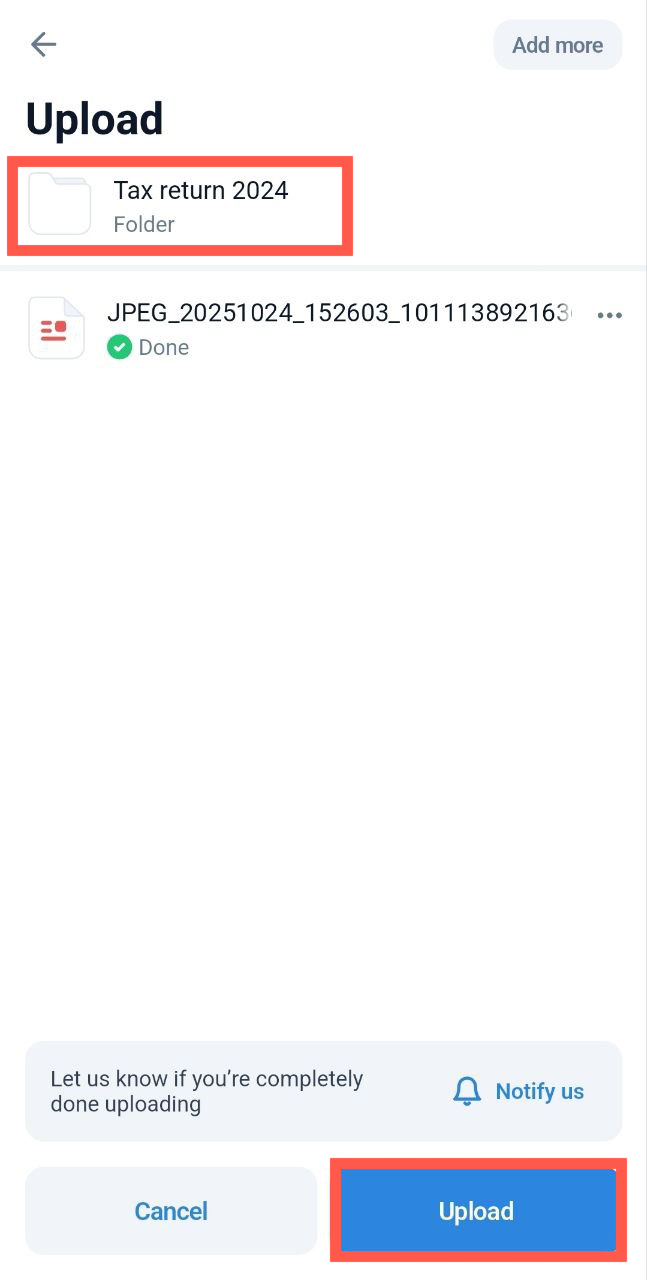647x1280 pixels.
Task: Tap Notify us when done uploading
Action: point(519,1091)
